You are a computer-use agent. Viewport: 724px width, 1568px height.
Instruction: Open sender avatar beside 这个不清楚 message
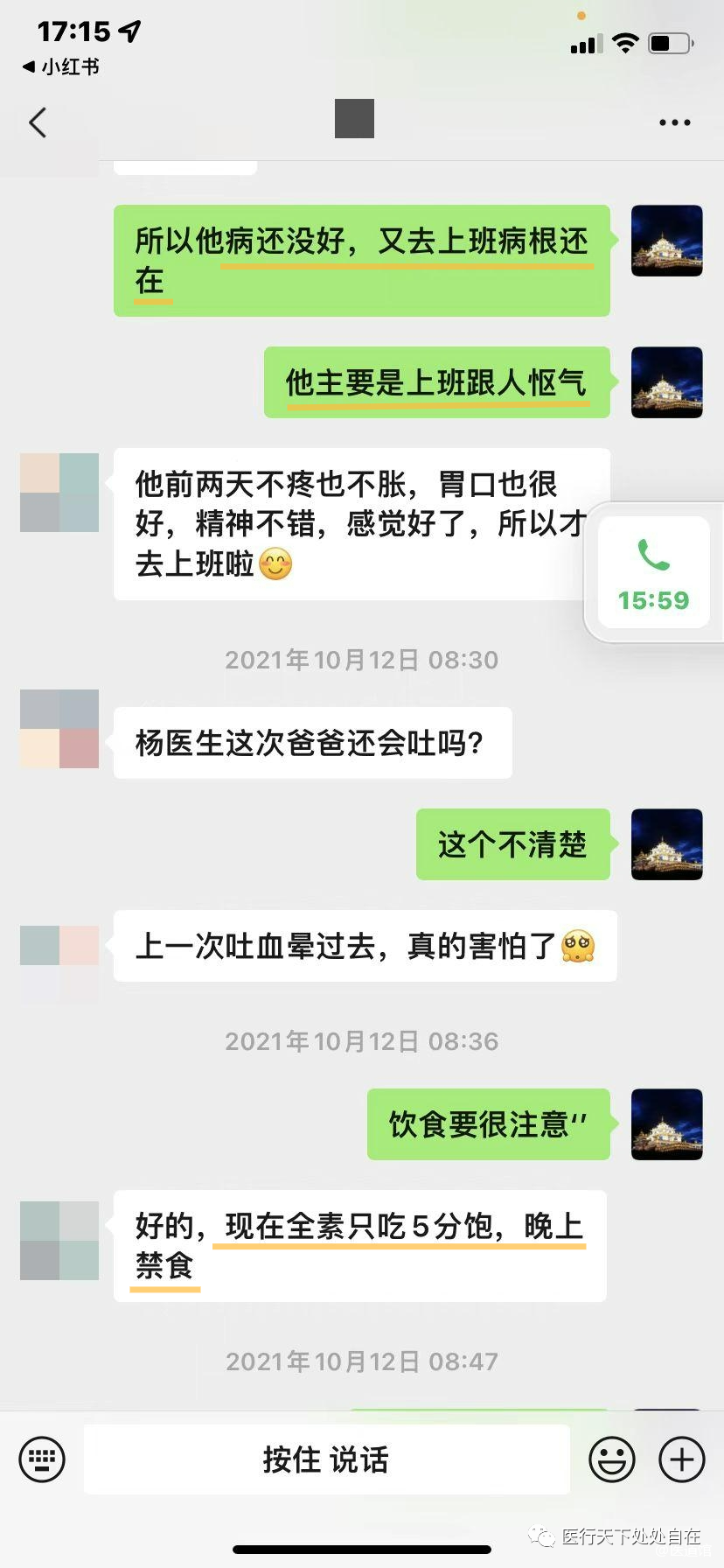pyautogui.click(x=666, y=843)
